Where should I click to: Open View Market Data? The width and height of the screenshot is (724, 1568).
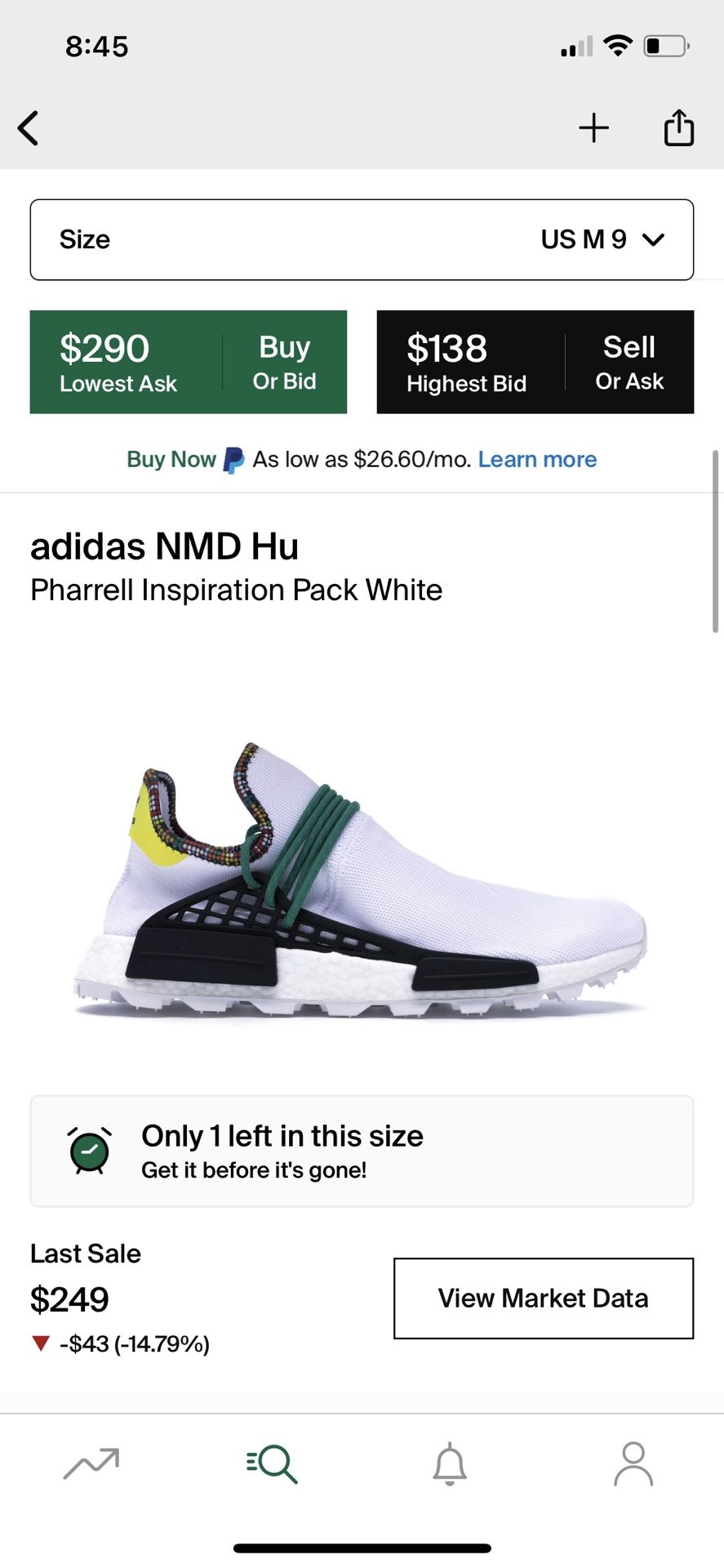(x=544, y=1298)
